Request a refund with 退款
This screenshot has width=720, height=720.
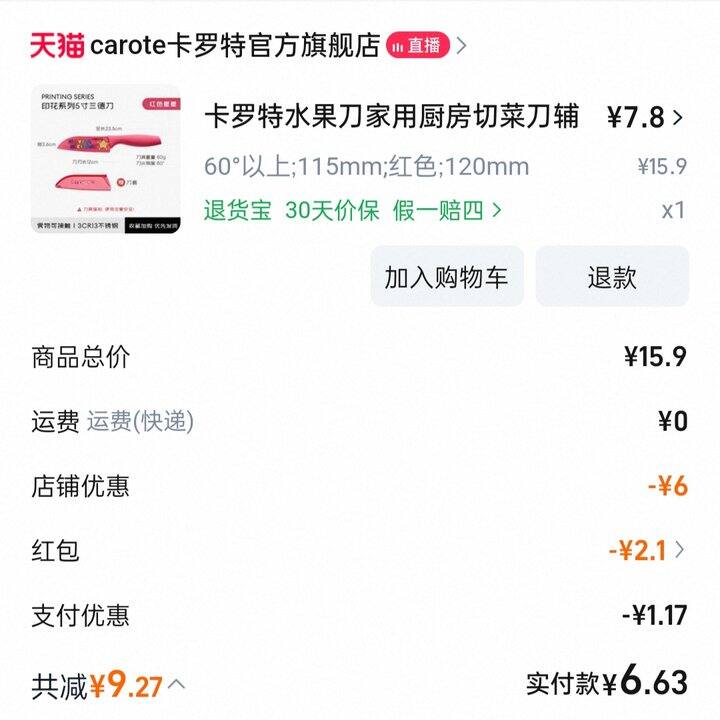coord(612,277)
